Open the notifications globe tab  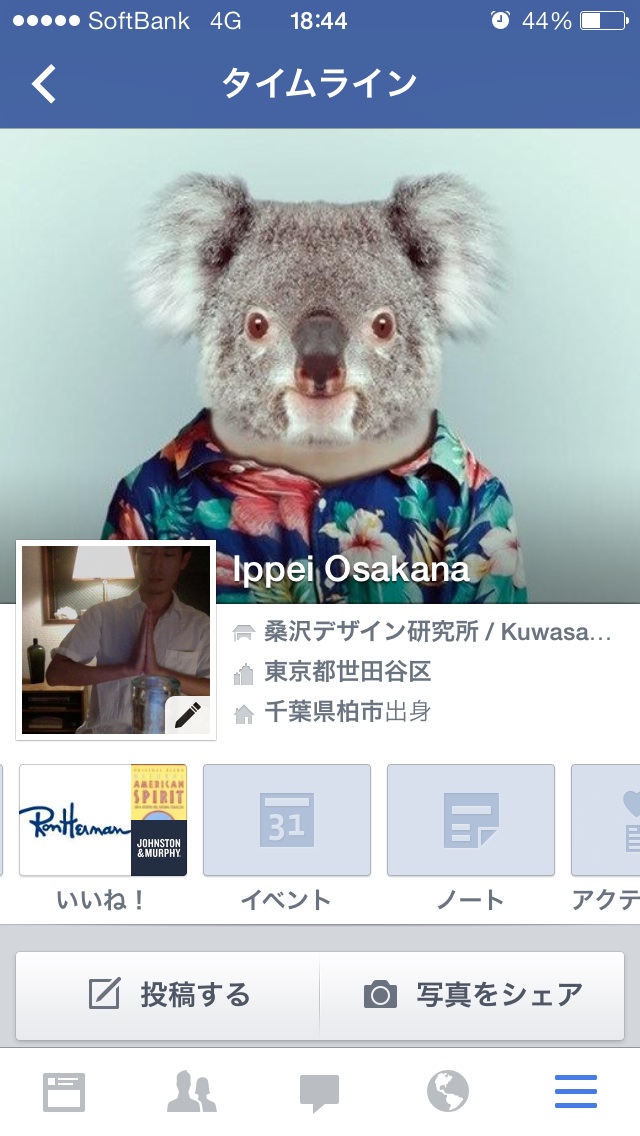pos(448,1092)
